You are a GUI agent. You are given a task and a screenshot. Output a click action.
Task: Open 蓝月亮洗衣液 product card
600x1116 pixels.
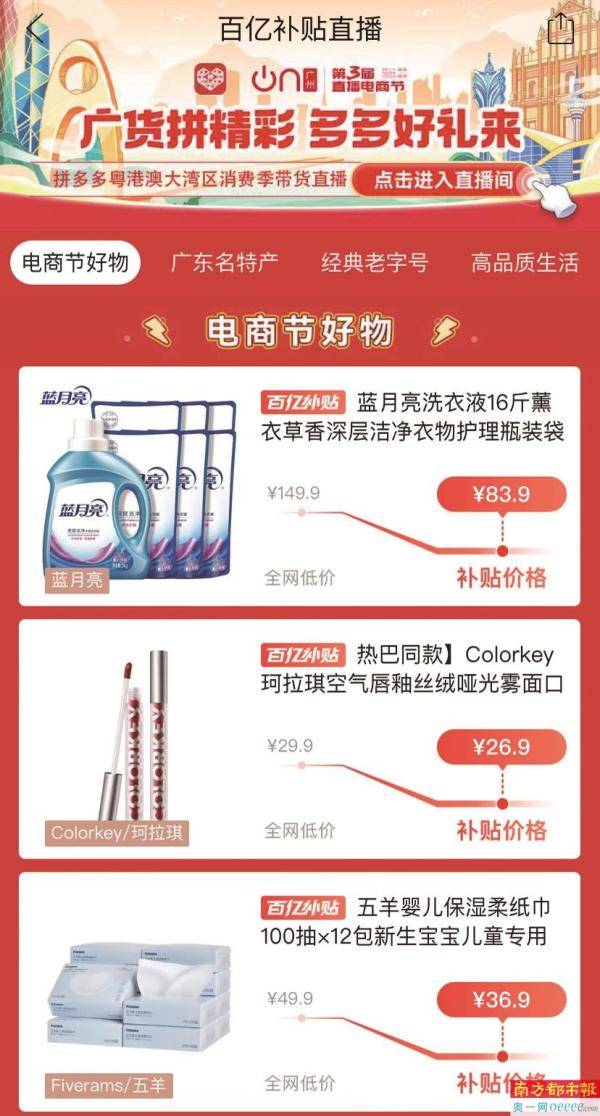(x=300, y=486)
